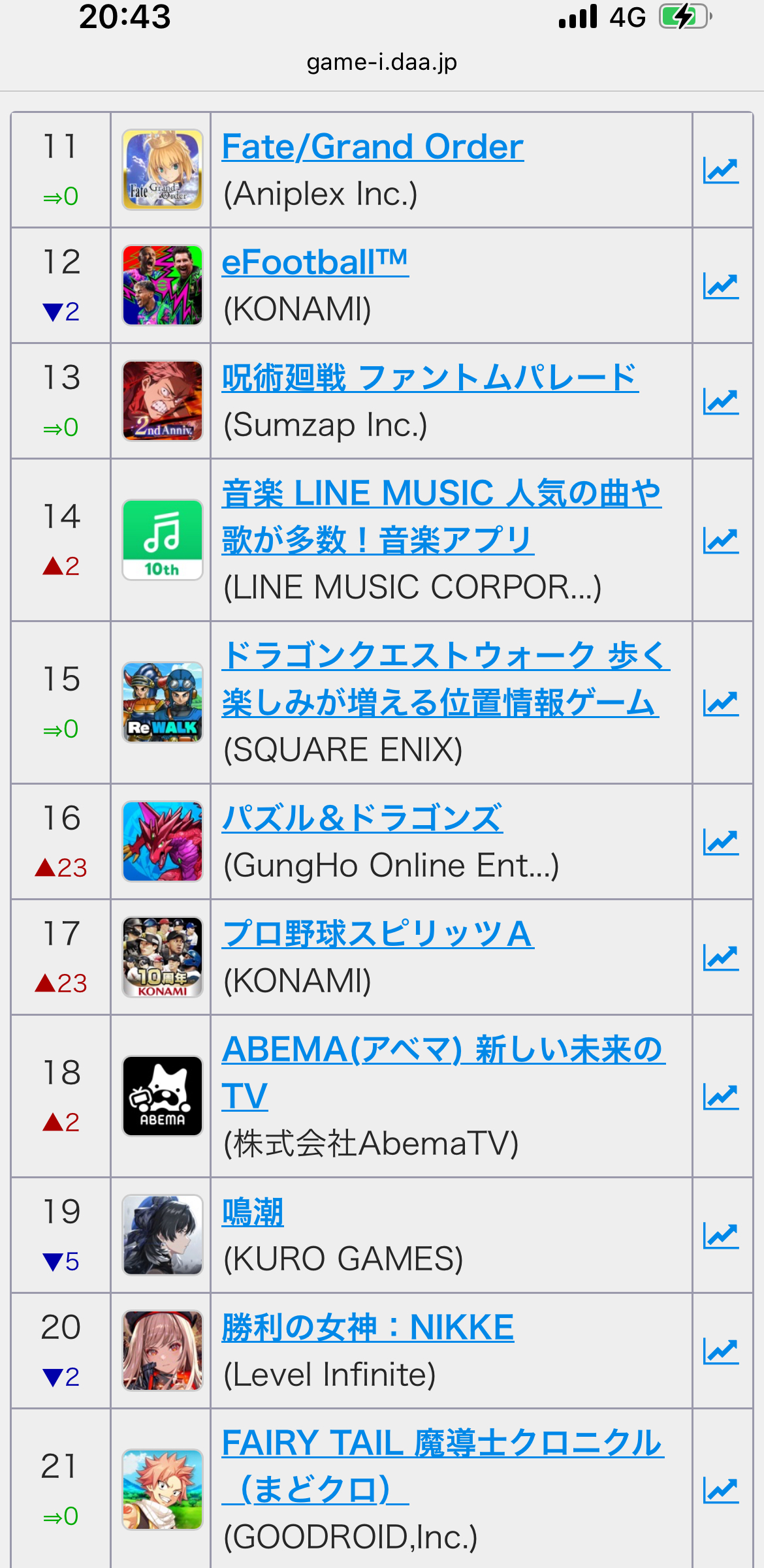Open パズル&ドラゴンズ link
The image size is (764, 1568).
pos(362,818)
